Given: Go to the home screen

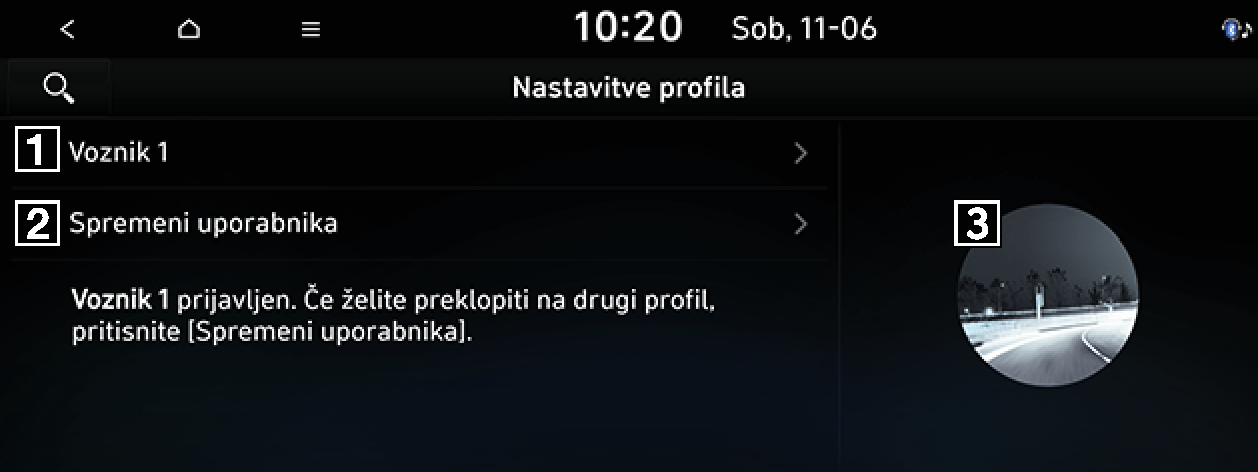Looking at the screenshot, I should 189,30.
